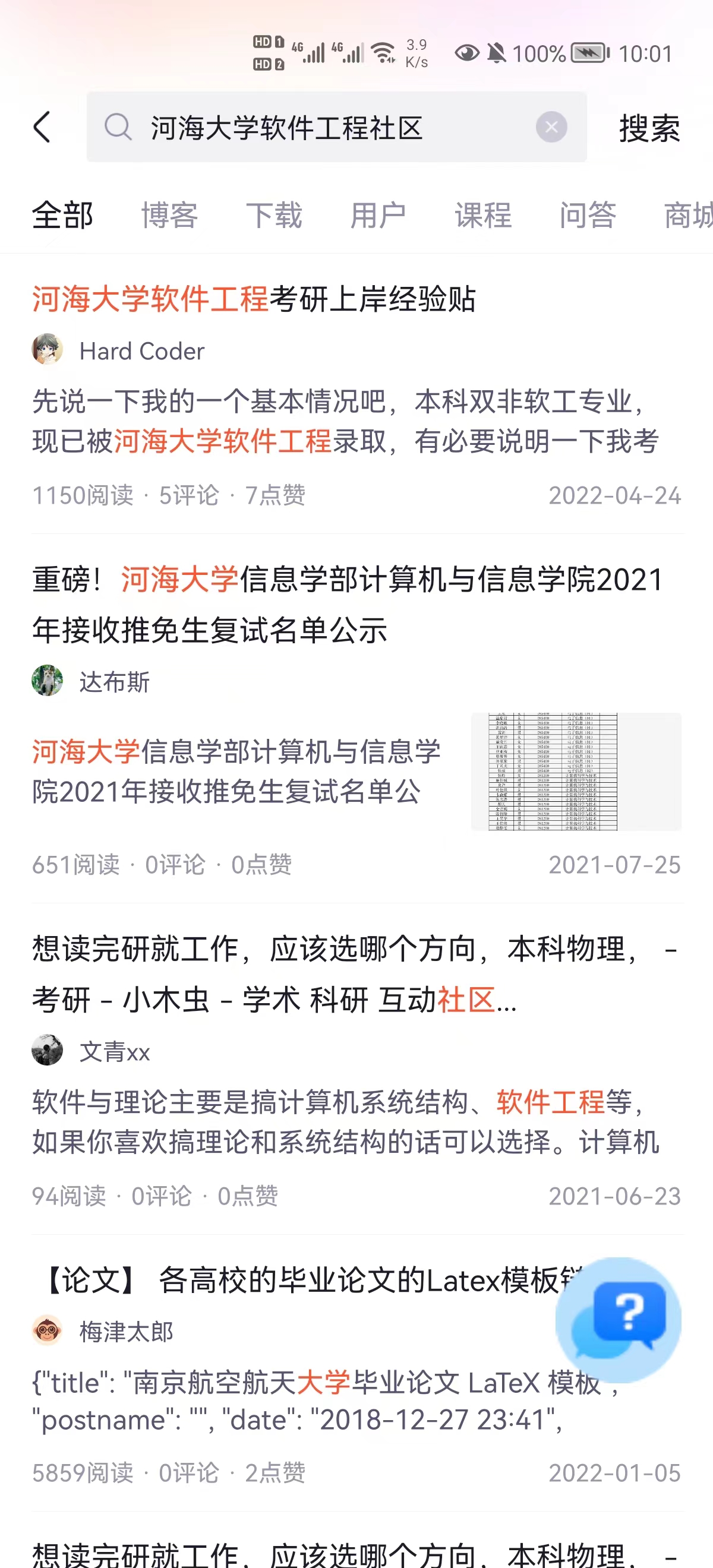Viewport: 713px width, 1568px height.
Task: Open the 问答 tab
Action: click(588, 216)
